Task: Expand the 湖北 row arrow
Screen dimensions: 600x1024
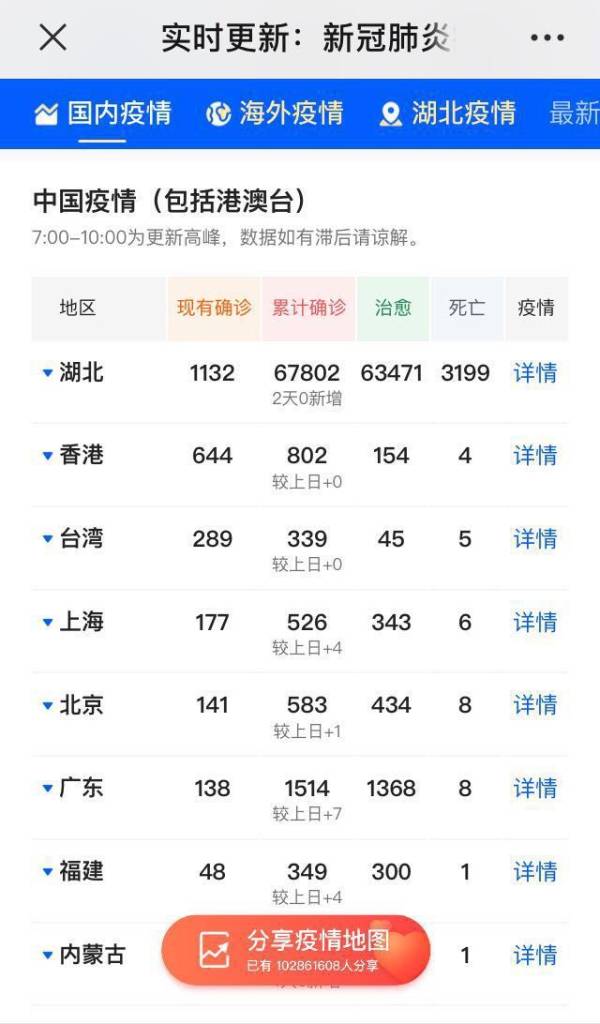Action: (x=47, y=373)
